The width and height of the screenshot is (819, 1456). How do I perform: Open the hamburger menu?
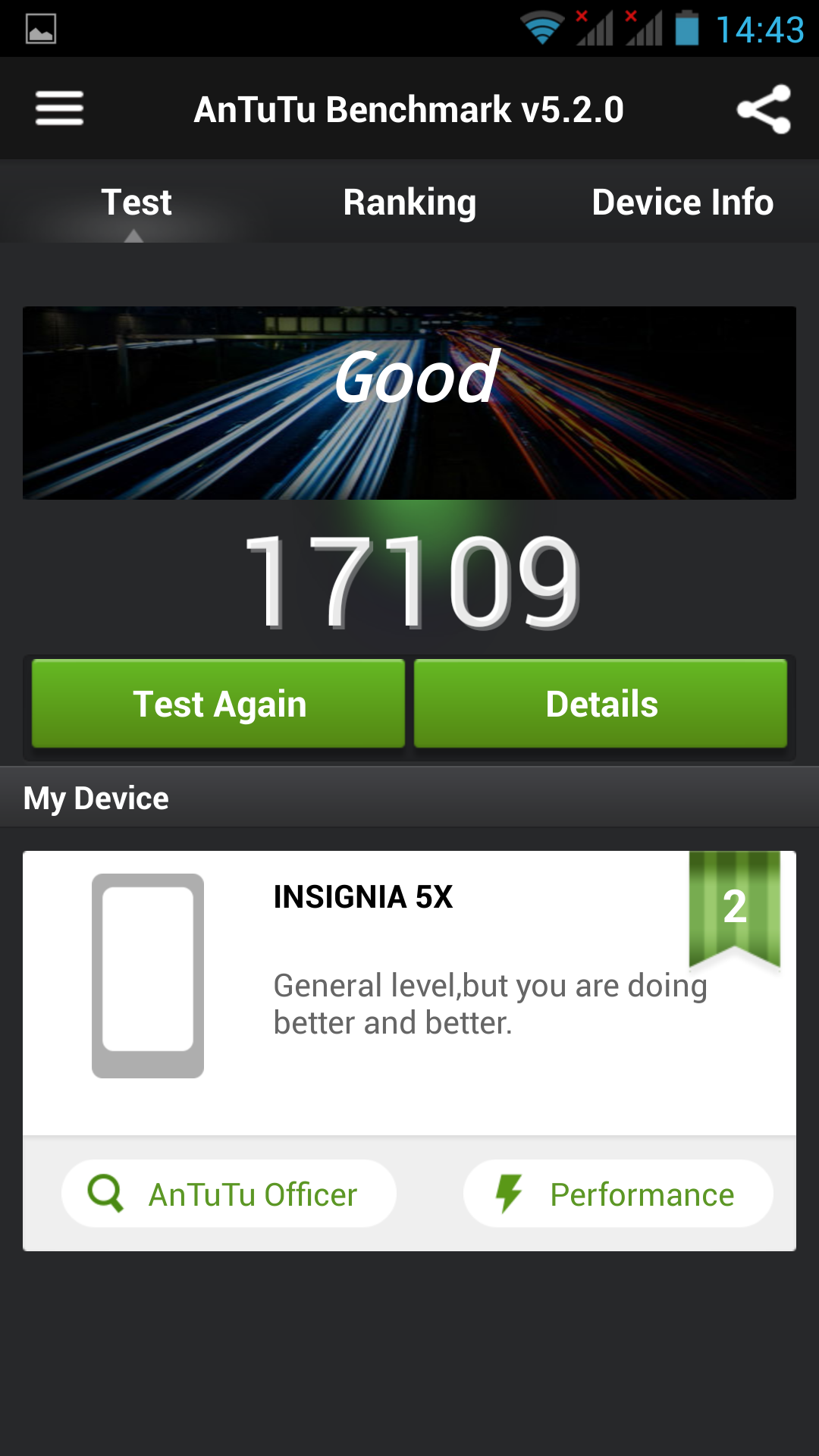[x=59, y=108]
